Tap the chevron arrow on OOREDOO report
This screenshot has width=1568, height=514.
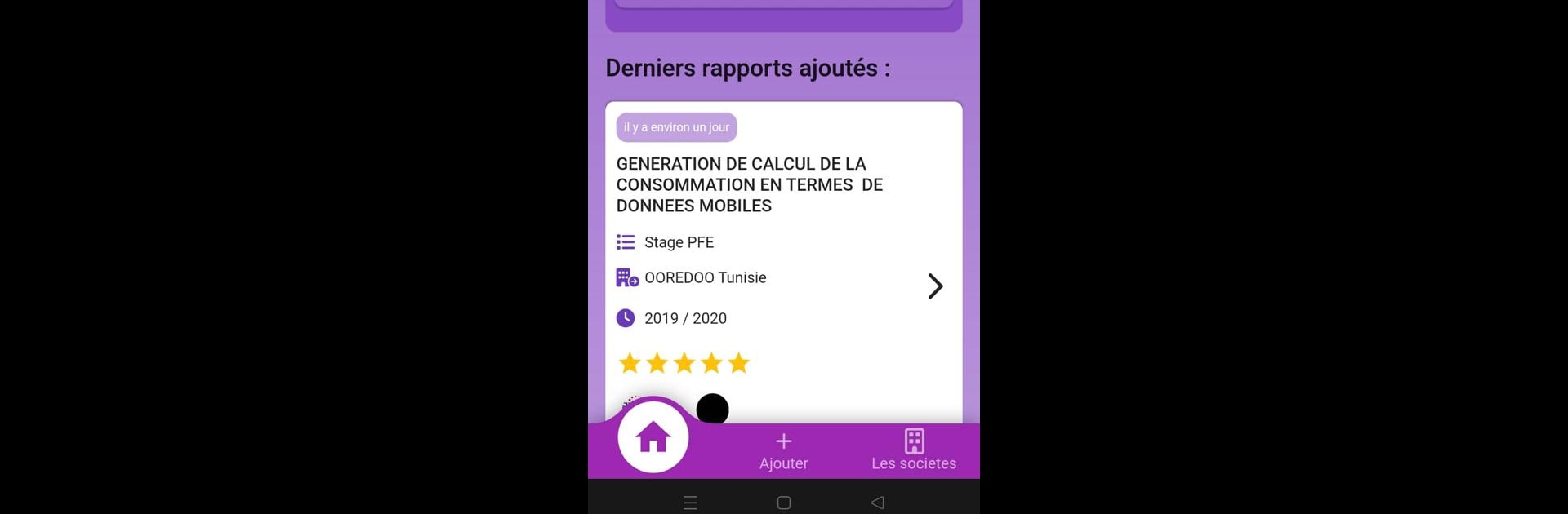coord(935,286)
